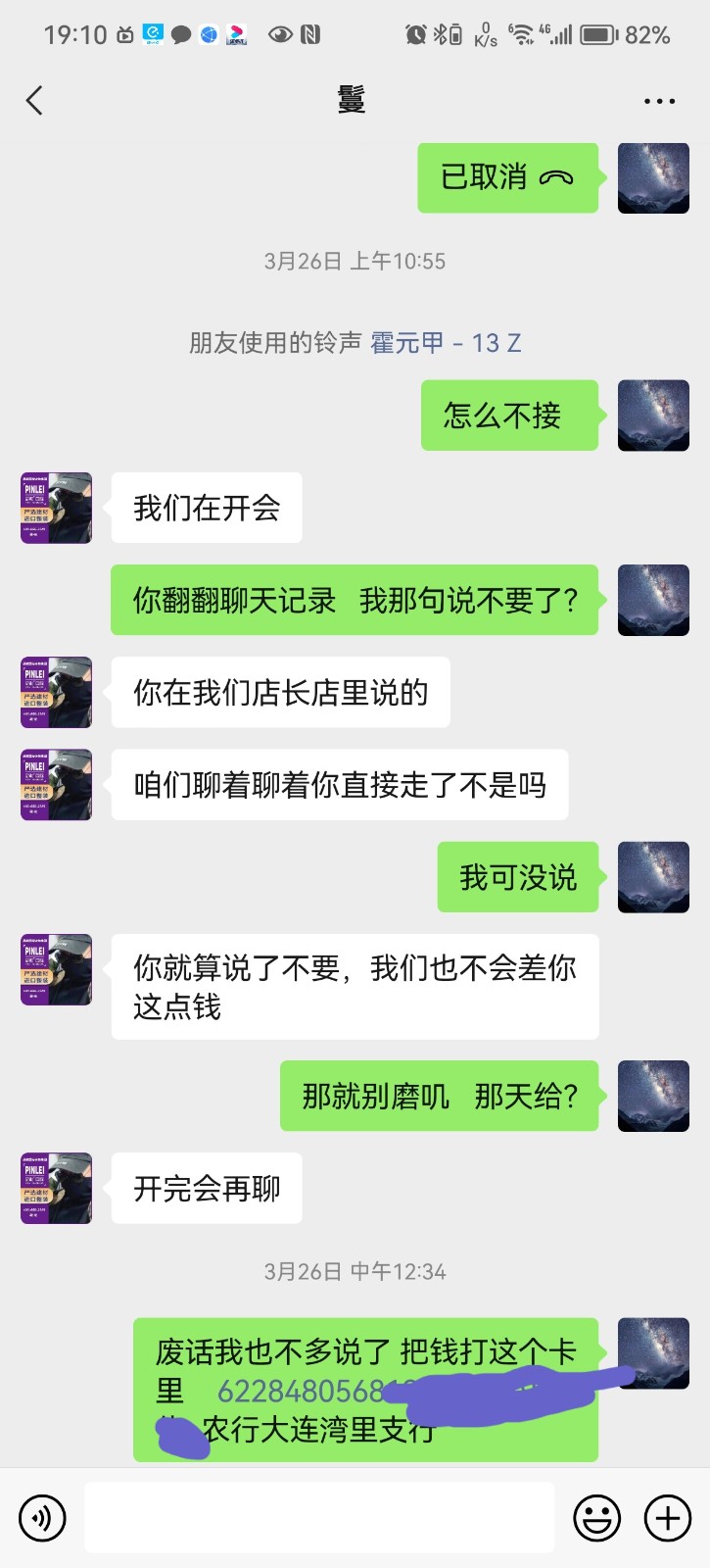
Task: Open the chat overflow menu
Action: pyautogui.click(x=659, y=101)
